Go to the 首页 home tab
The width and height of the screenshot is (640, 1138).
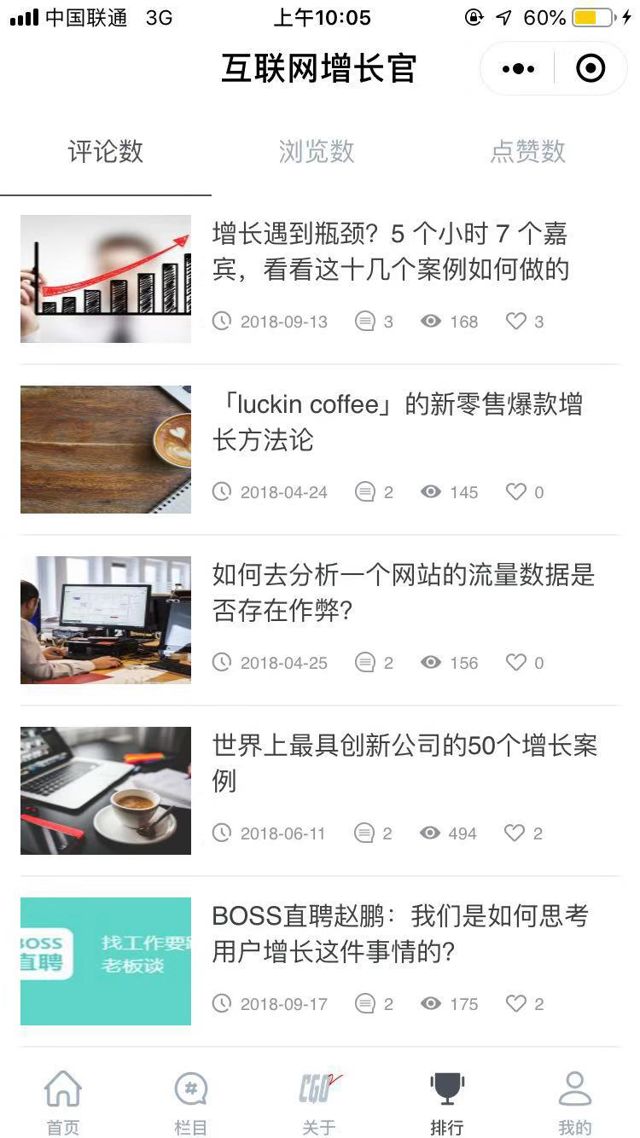click(63, 1102)
